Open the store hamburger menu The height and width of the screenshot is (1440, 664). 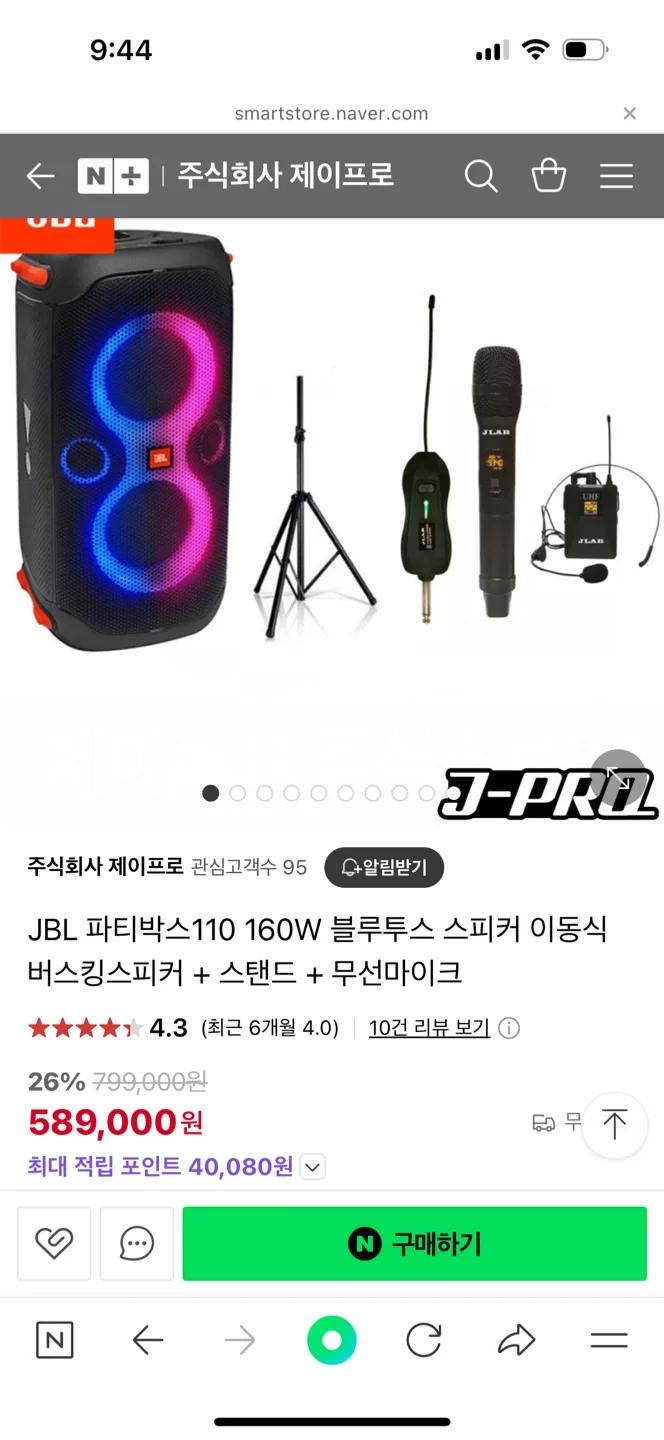616,177
